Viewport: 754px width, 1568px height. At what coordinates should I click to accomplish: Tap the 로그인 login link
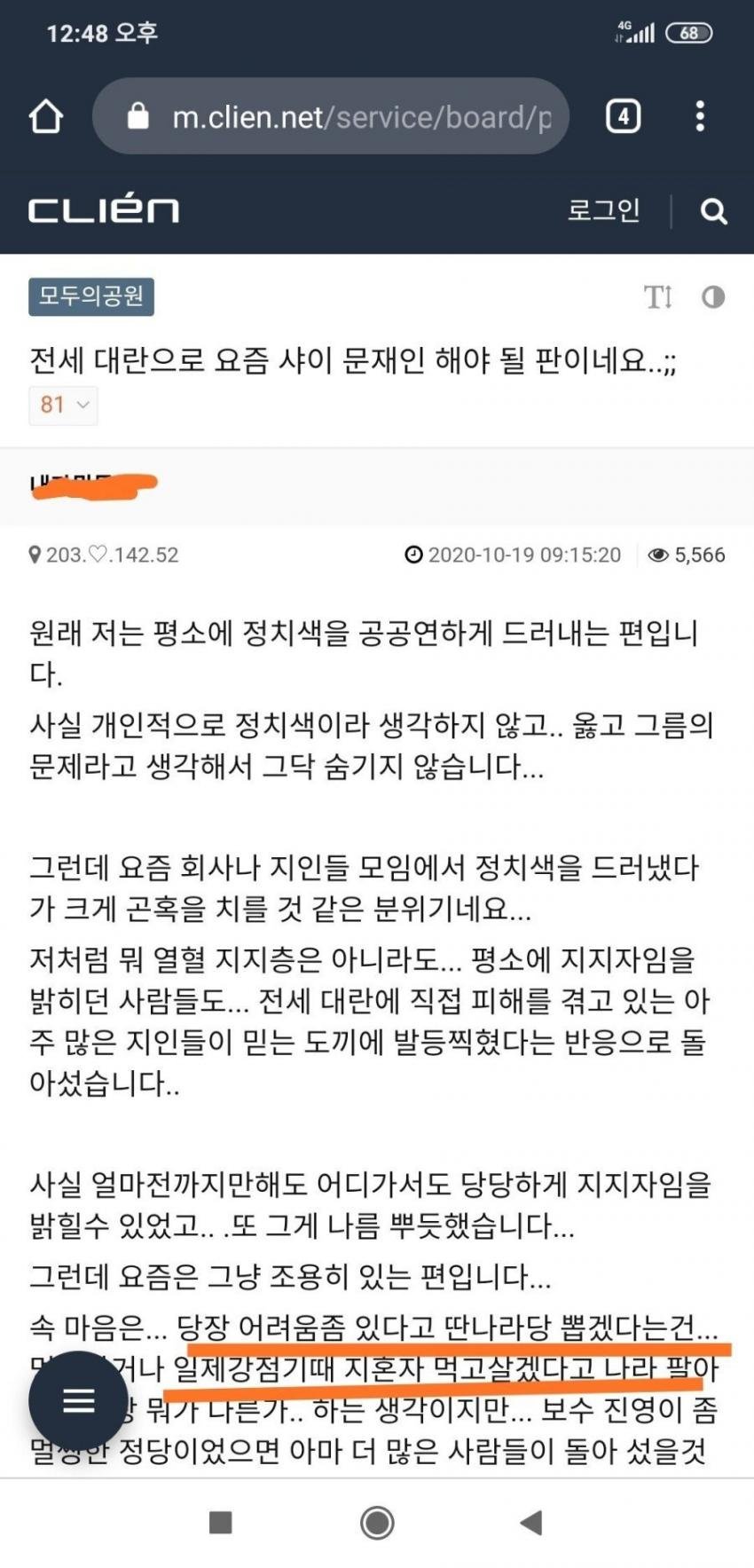(x=603, y=210)
